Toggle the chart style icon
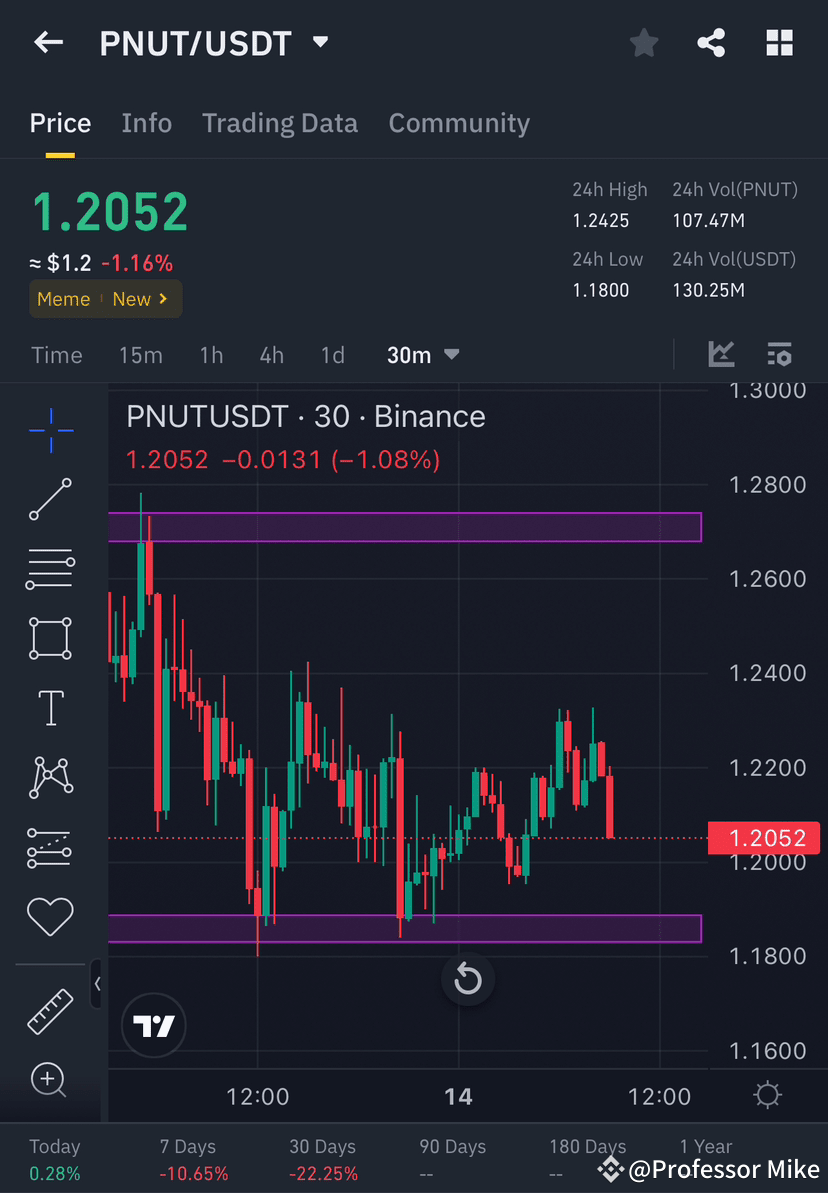Image resolution: width=828 pixels, height=1193 pixels. click(721, 354)
